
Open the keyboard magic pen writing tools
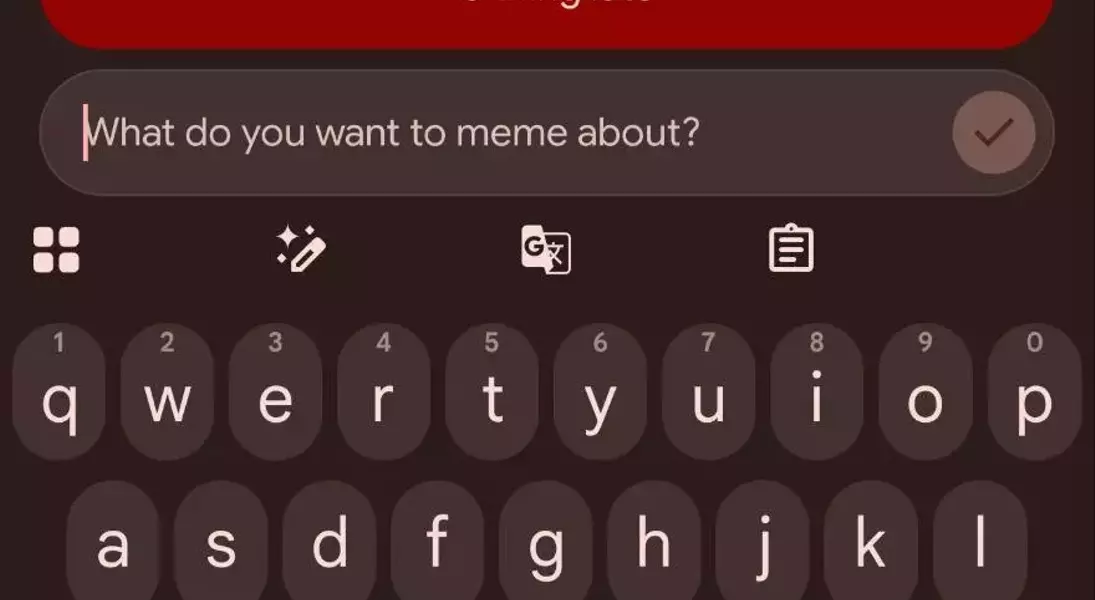[301, 249]
